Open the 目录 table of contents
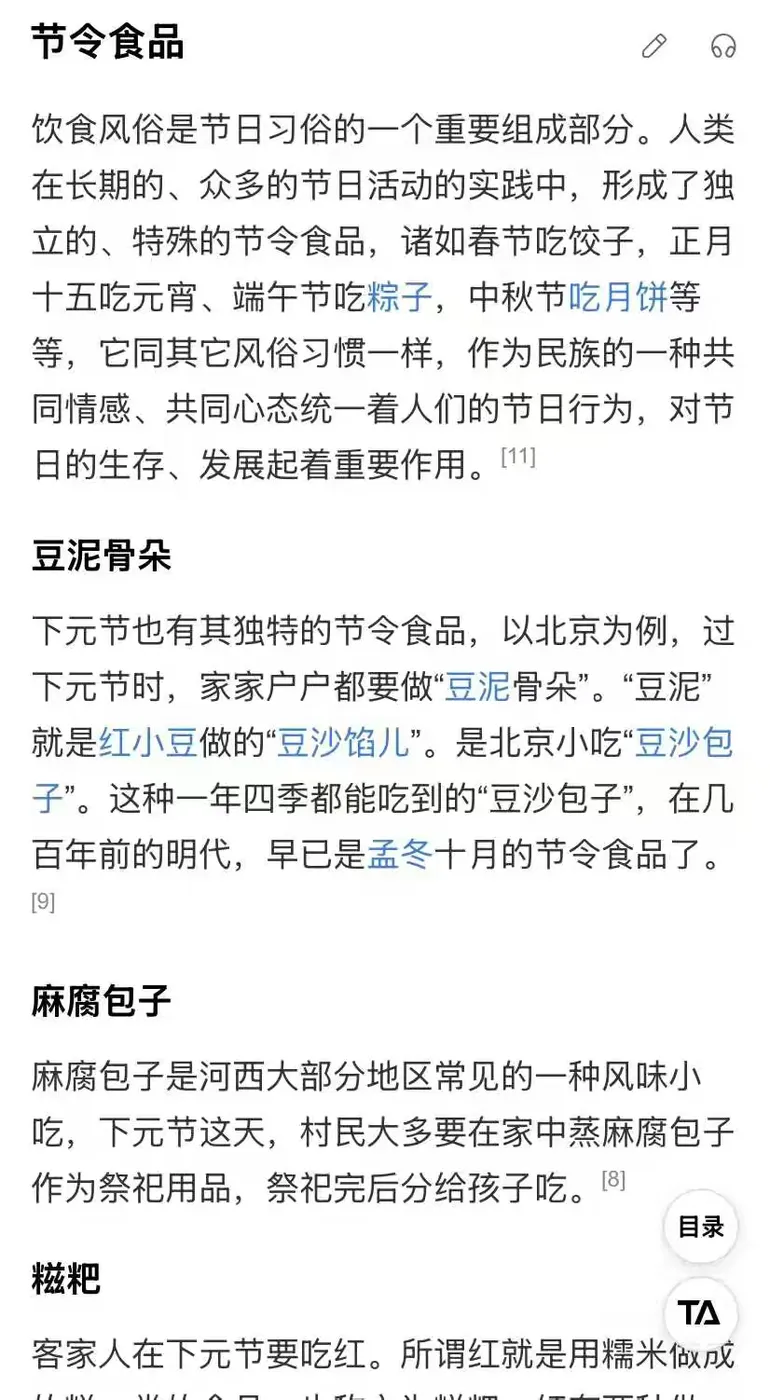770x1400 pixels. pos(700,1226)
